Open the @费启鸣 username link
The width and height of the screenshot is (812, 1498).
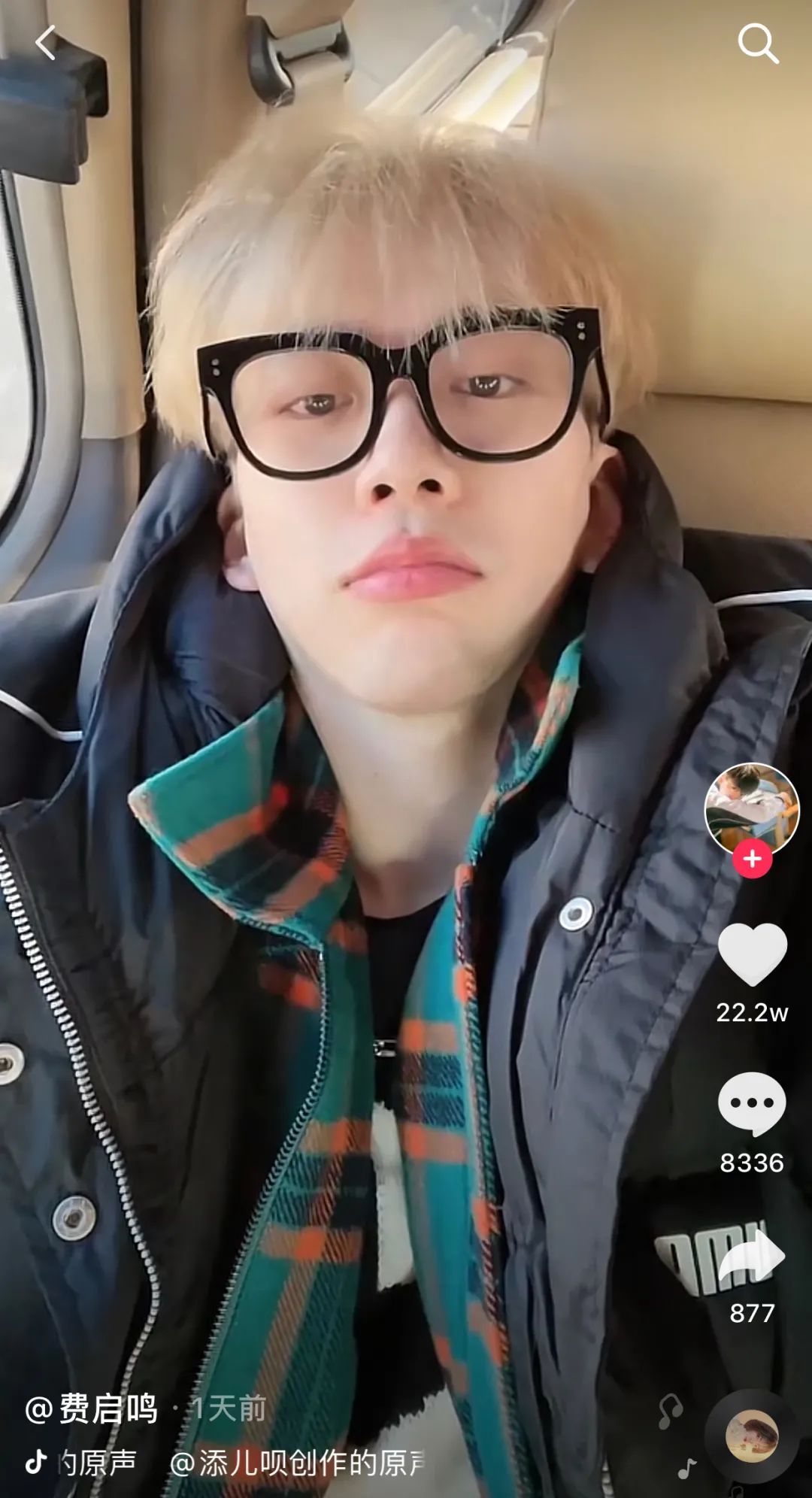pos(92,1409)
